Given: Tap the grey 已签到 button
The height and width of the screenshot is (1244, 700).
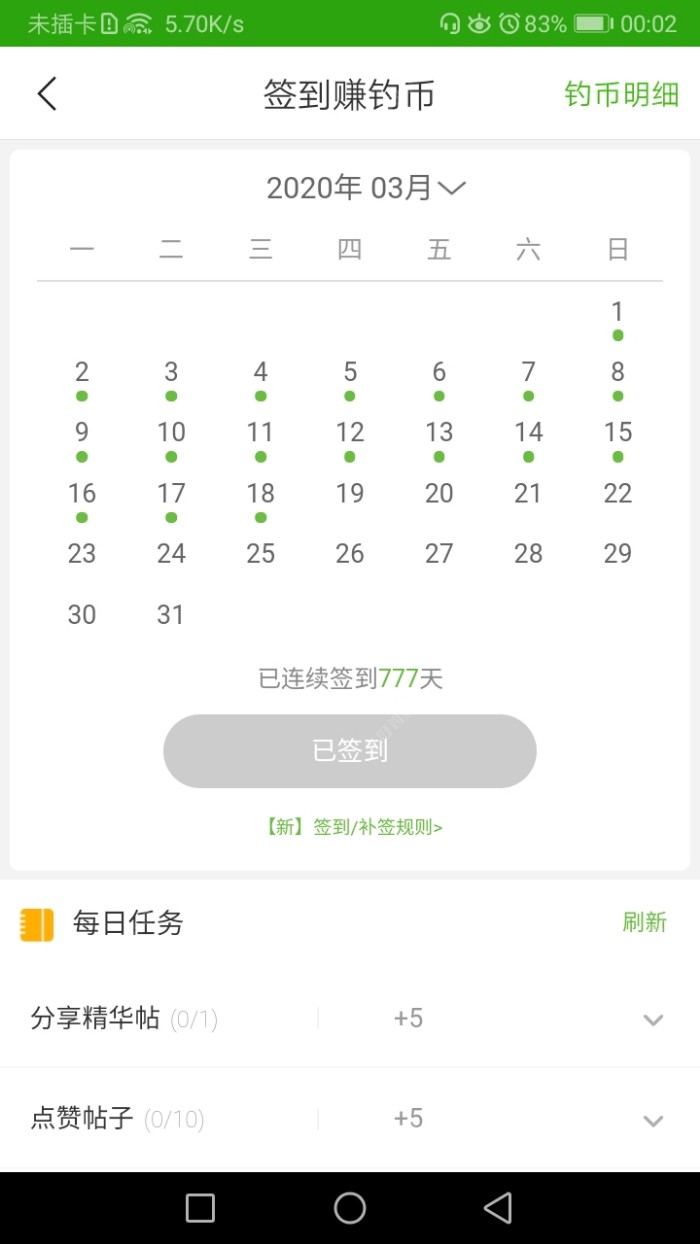Looking at the screenshot, I should tap(350, 751).
